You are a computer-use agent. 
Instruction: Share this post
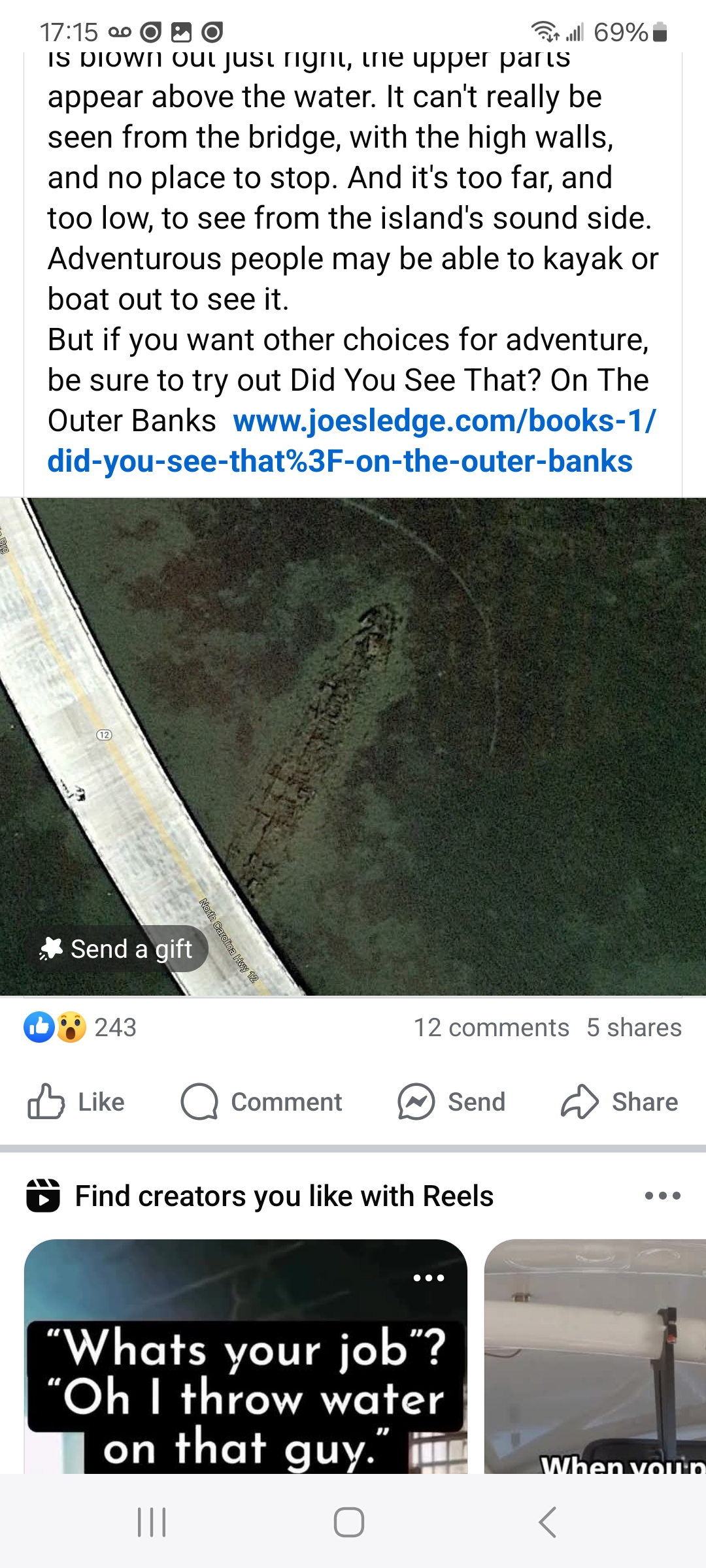(x=620, y=1102)
